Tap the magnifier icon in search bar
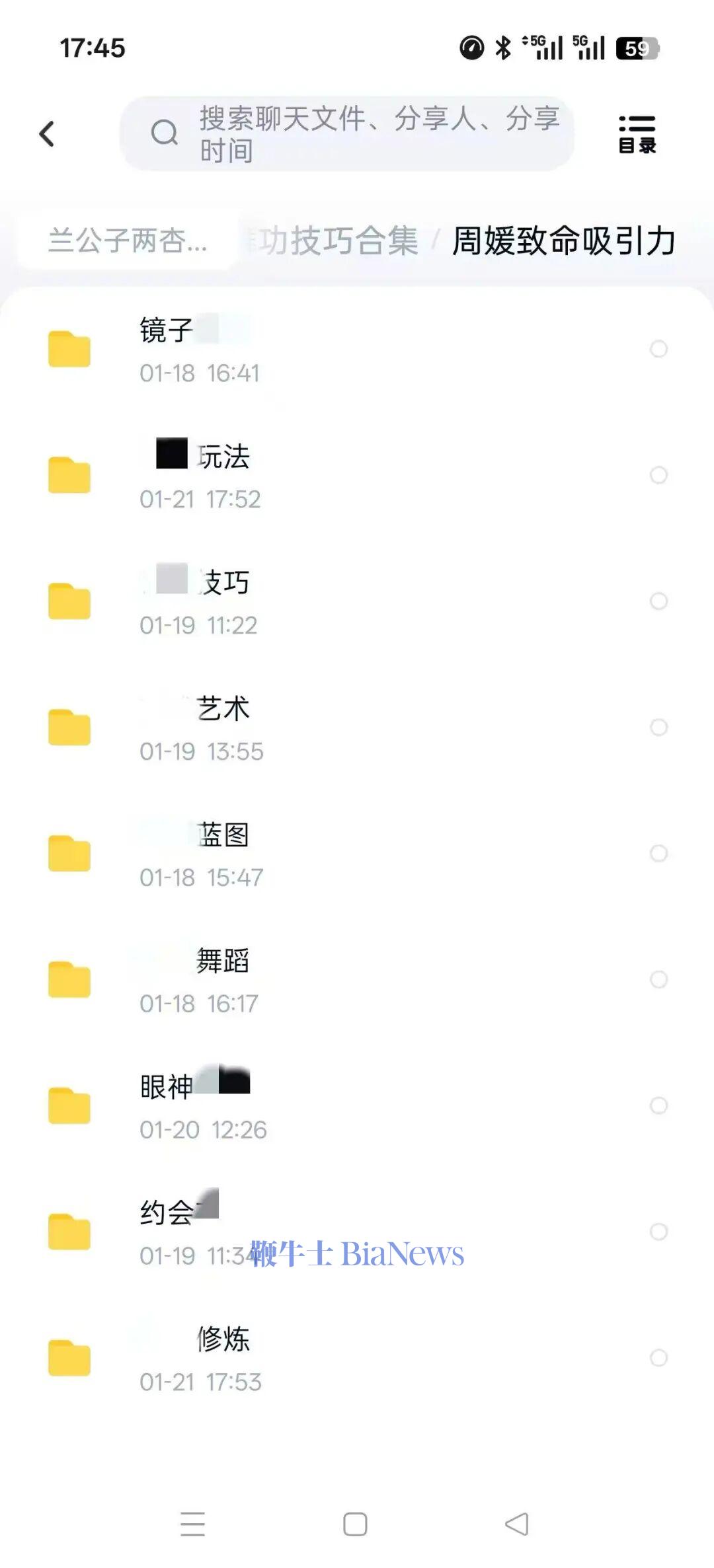Screen dimensions: 714x1568 (x=164, y=132)
